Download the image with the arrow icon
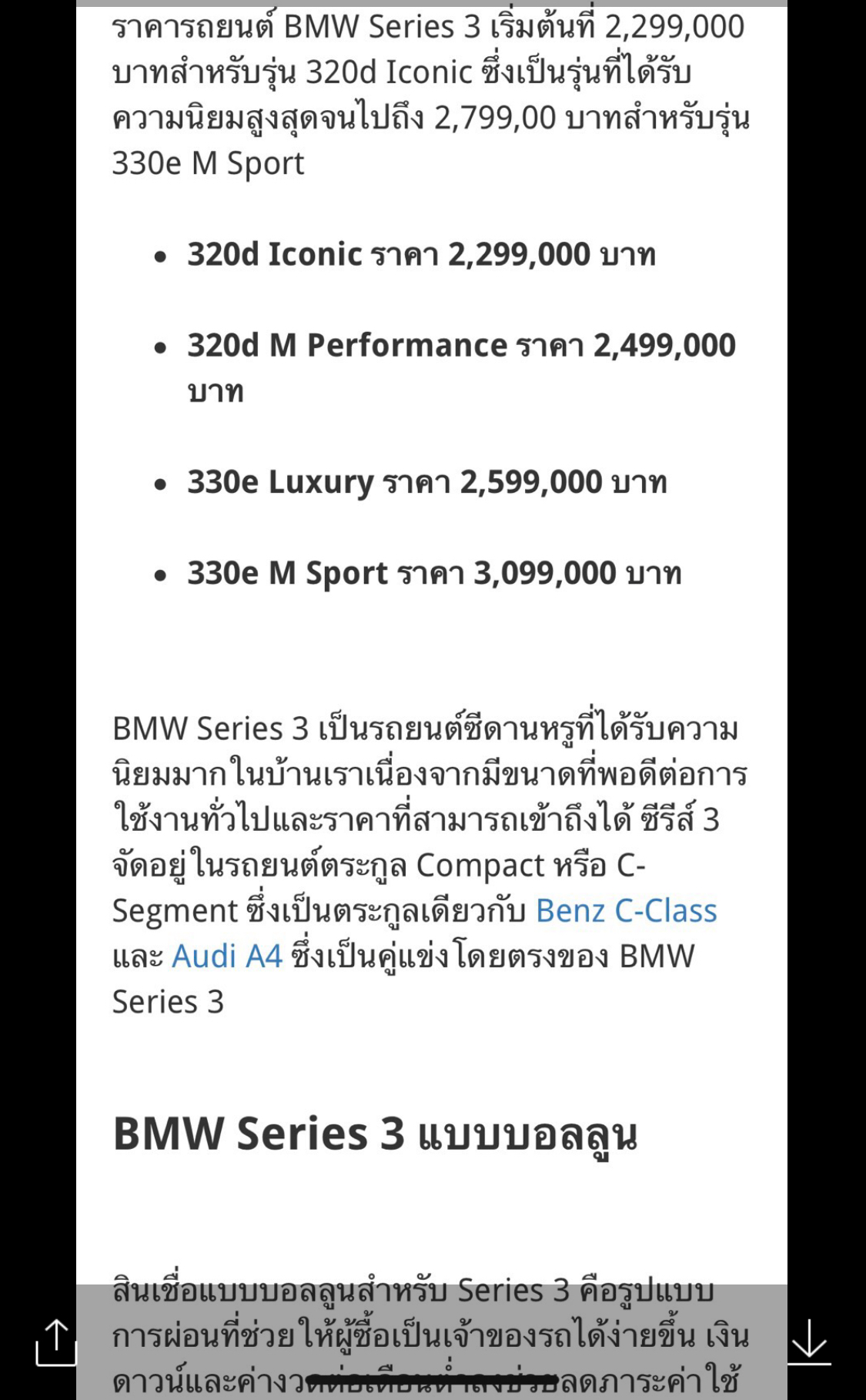 pos(809,1342)
